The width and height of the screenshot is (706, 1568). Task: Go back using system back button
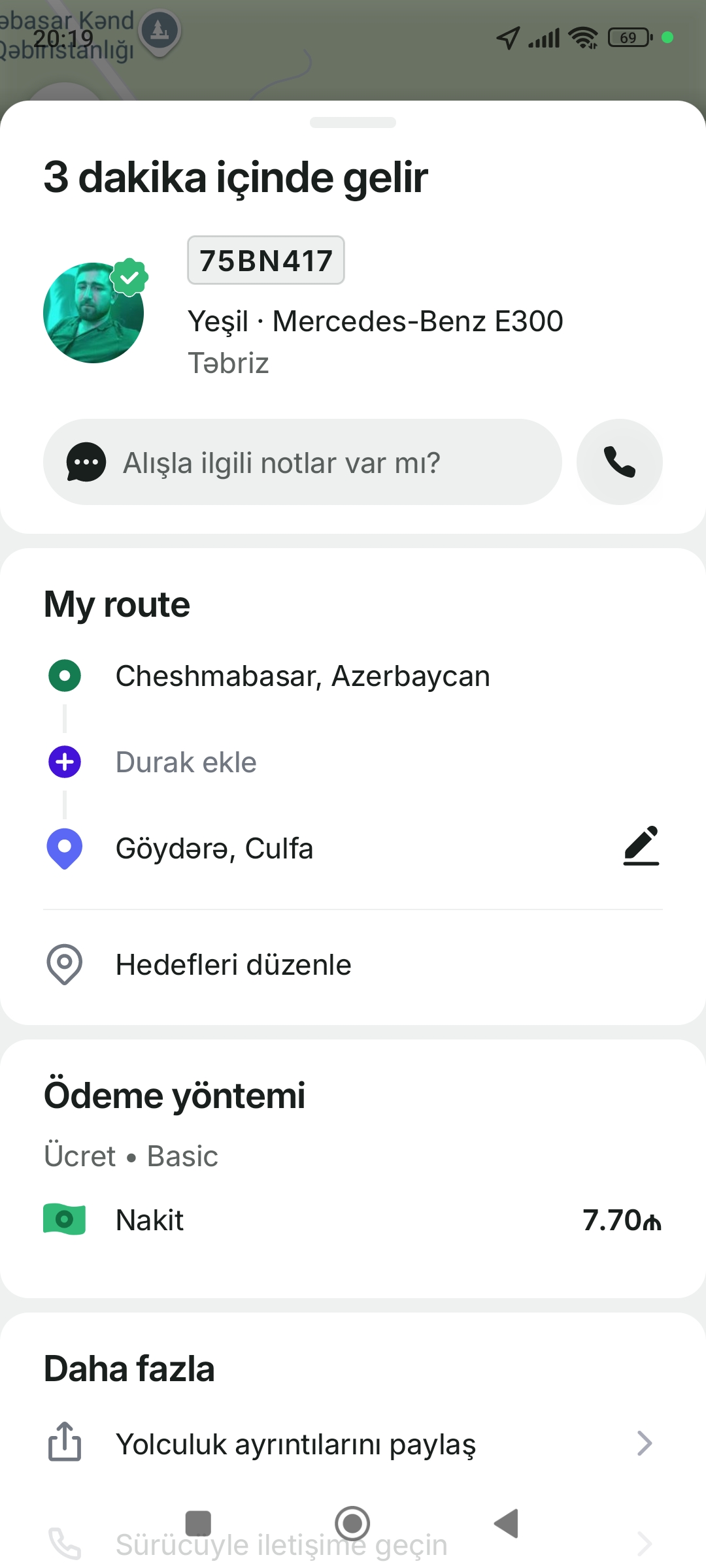[x=507, y=1524]
